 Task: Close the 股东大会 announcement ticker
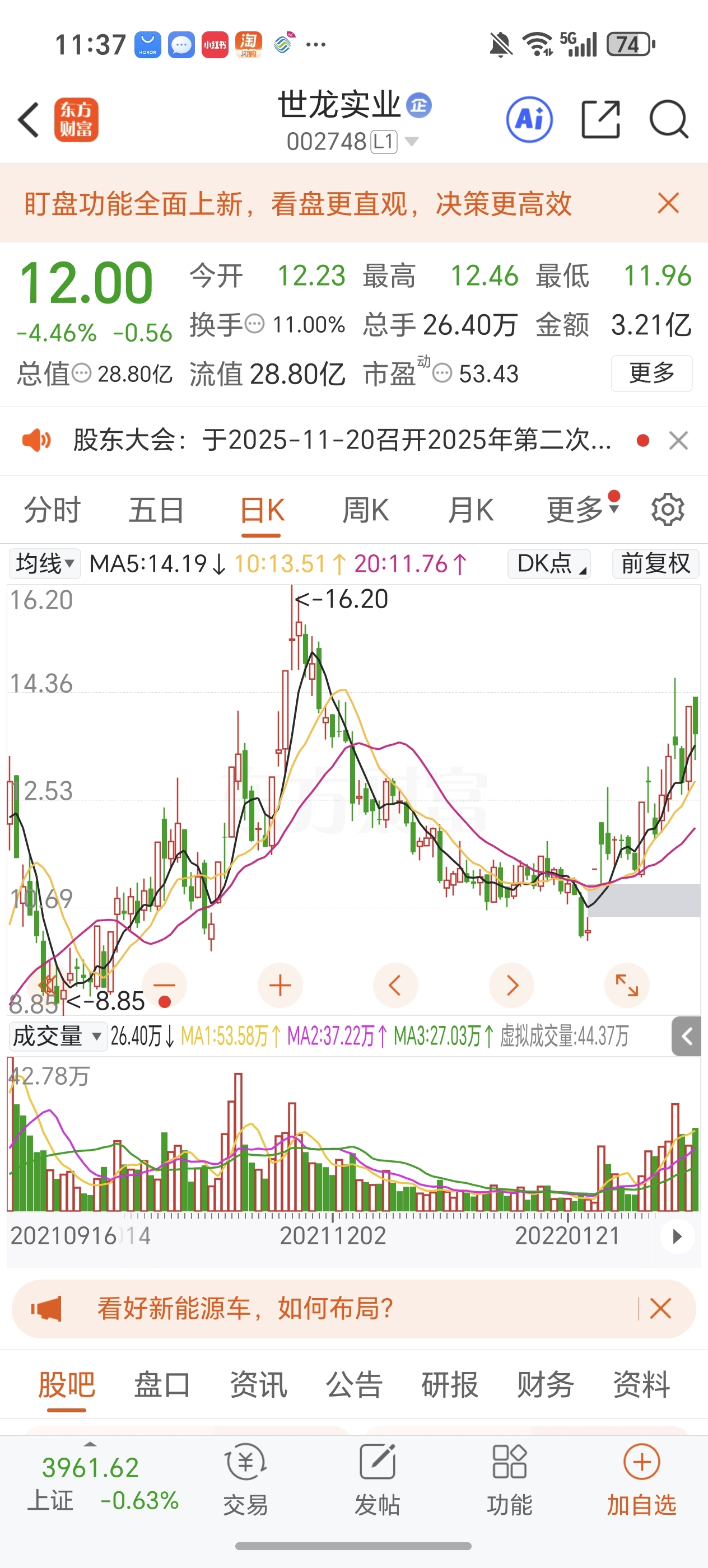pos(678,440)
